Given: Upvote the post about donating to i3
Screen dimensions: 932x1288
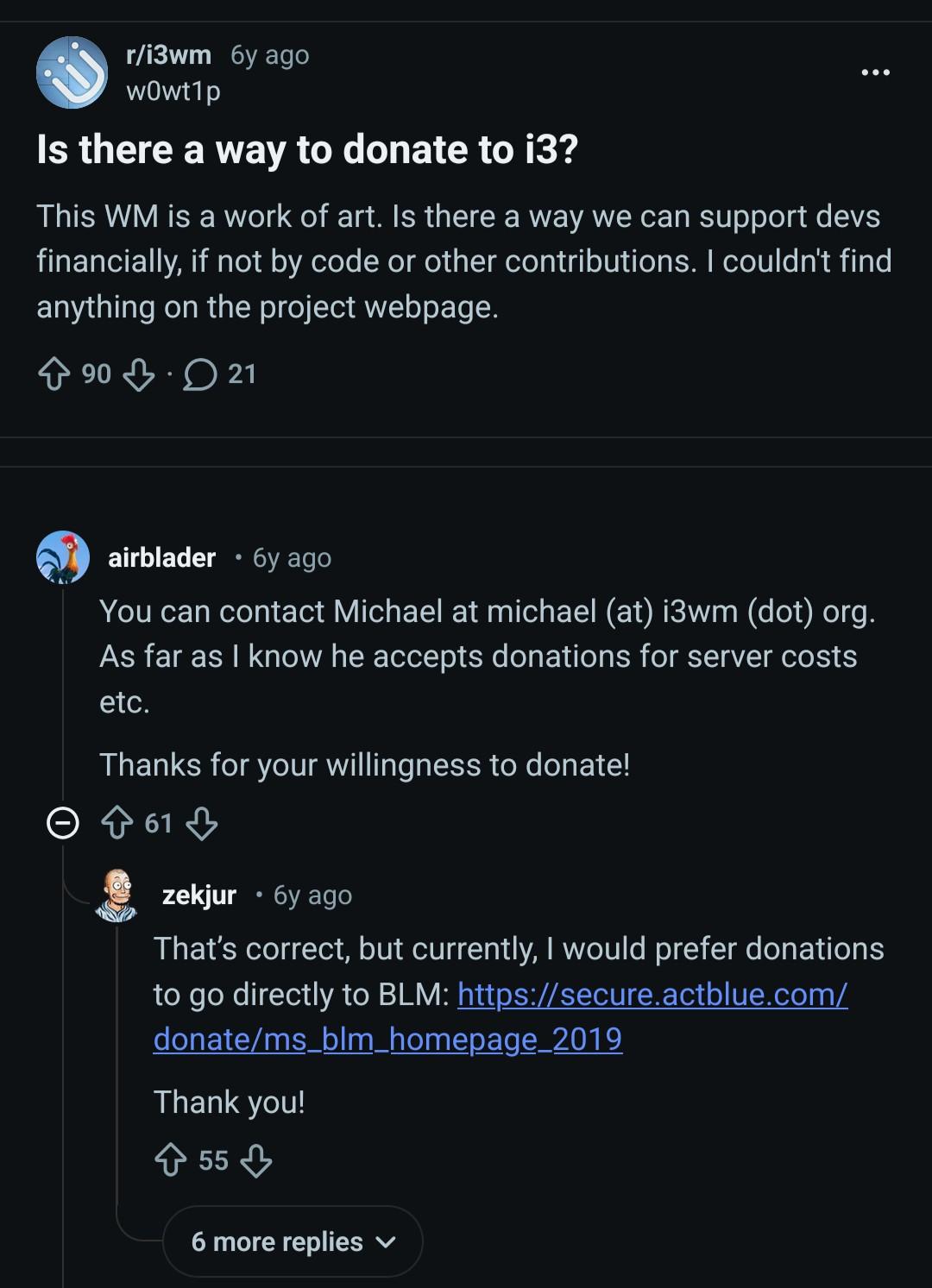Looking at the screenshot, I should click(x=54, y=374).
